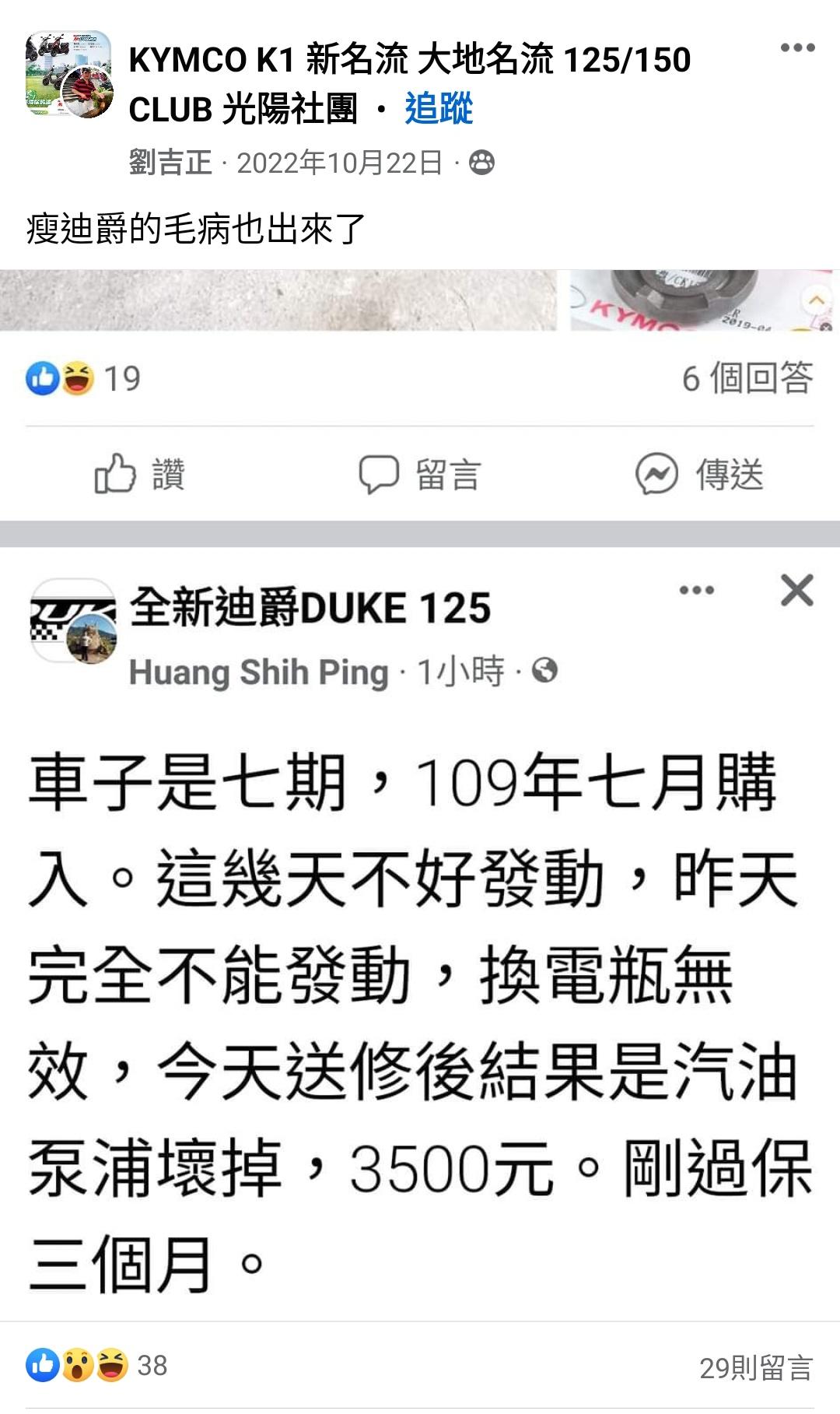
Task: Open overflow menu on DUKE 125 post
Action: coord(696,591)
